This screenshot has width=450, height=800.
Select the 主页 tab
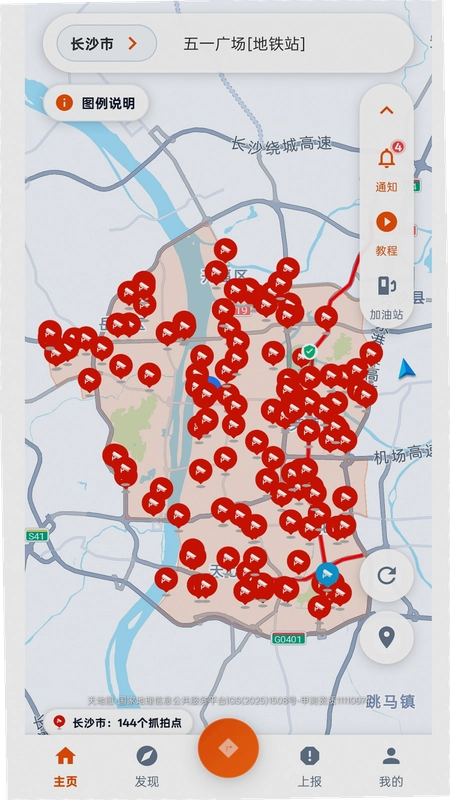pos(66,766)
